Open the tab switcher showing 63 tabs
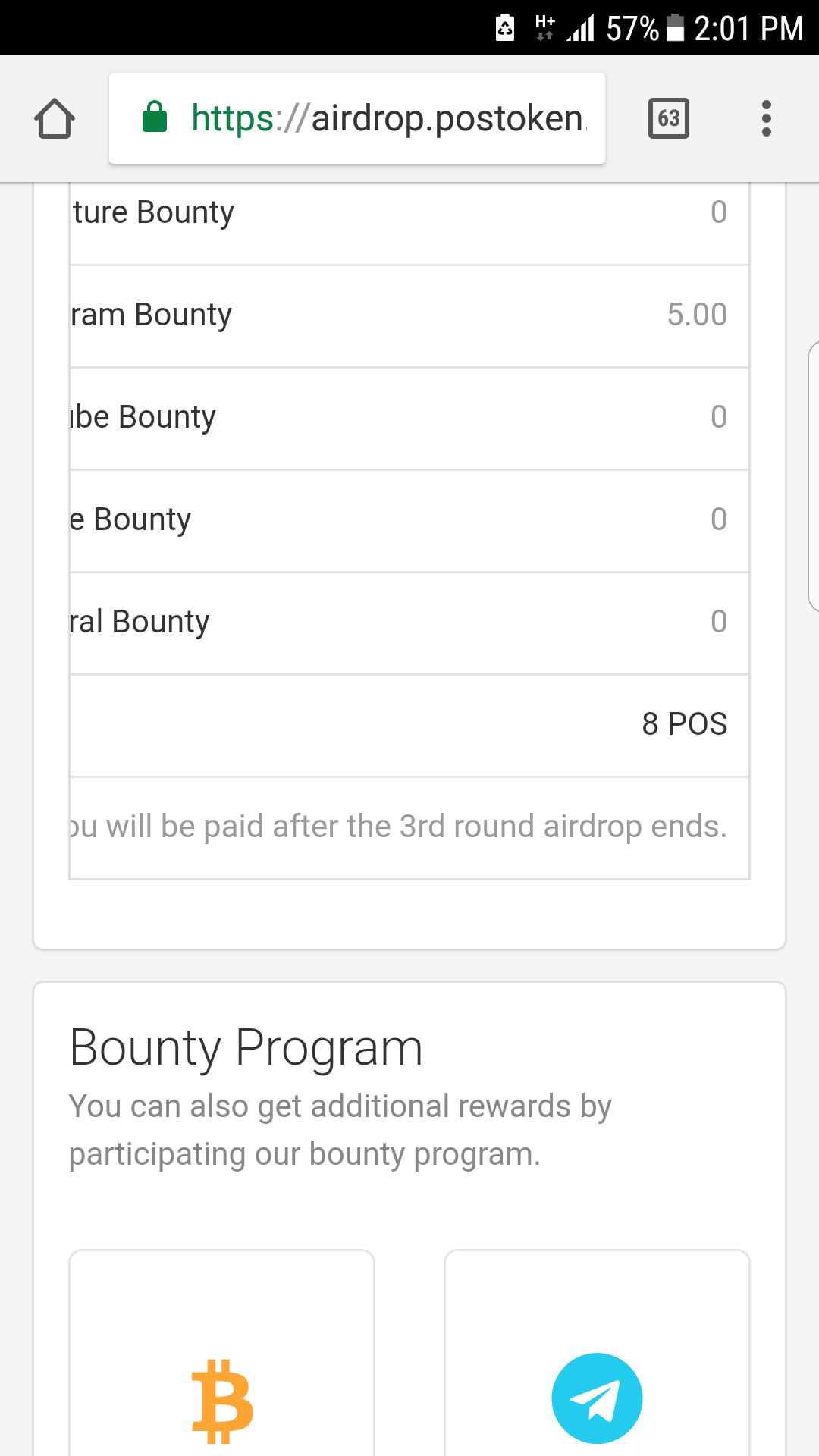819x1456 pixels. pyautogui.click(x=668, y=119)
